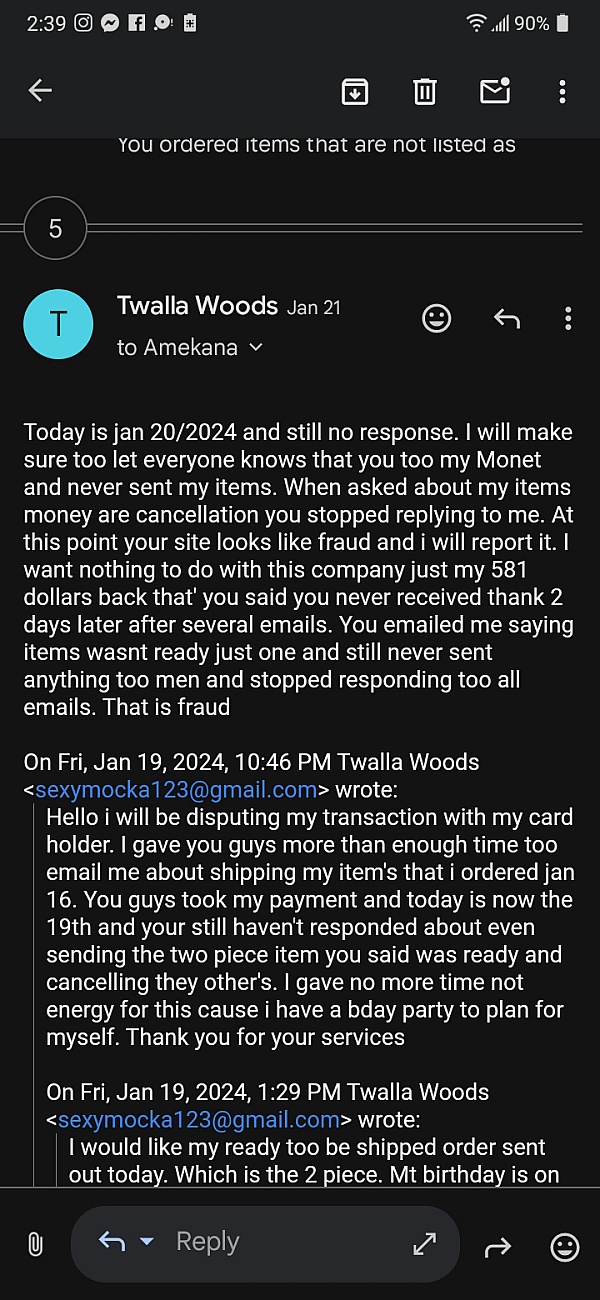Reply to Twalla Woods' Jan 21 message
This screenshot has height=1300, width=600.
[507, 319]
